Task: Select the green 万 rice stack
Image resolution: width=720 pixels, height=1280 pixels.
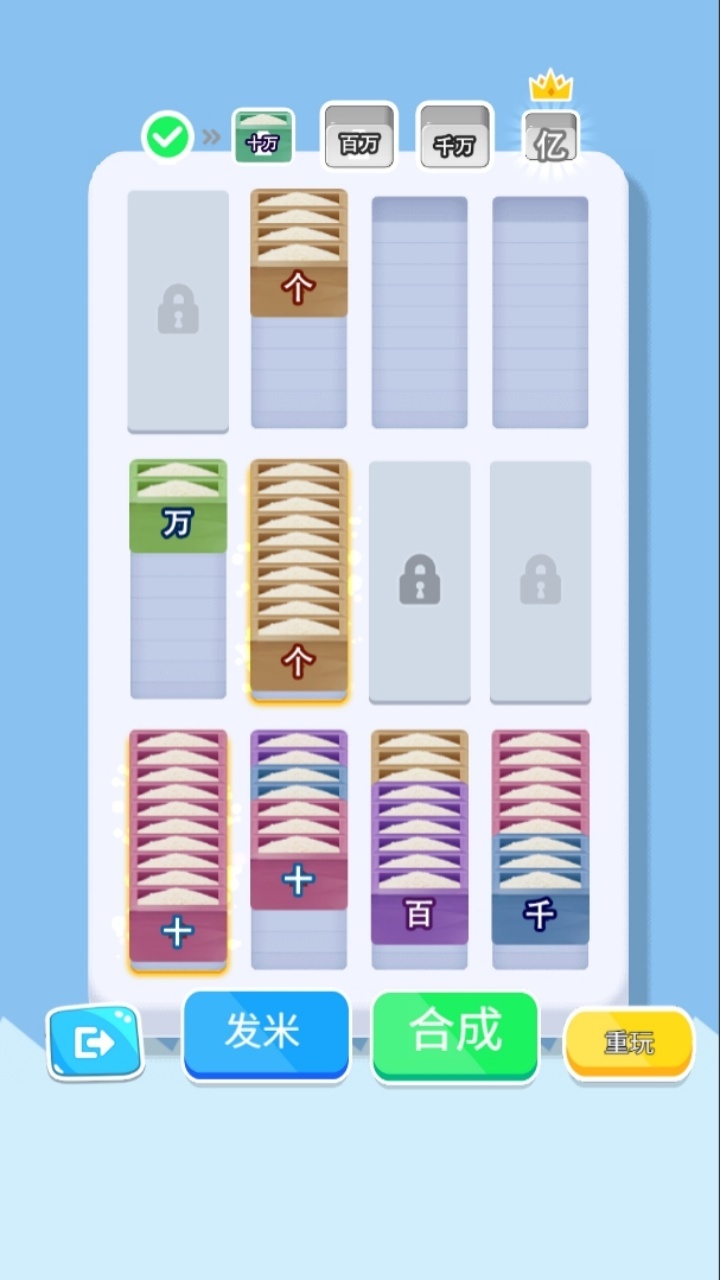Action: point(178,506)
